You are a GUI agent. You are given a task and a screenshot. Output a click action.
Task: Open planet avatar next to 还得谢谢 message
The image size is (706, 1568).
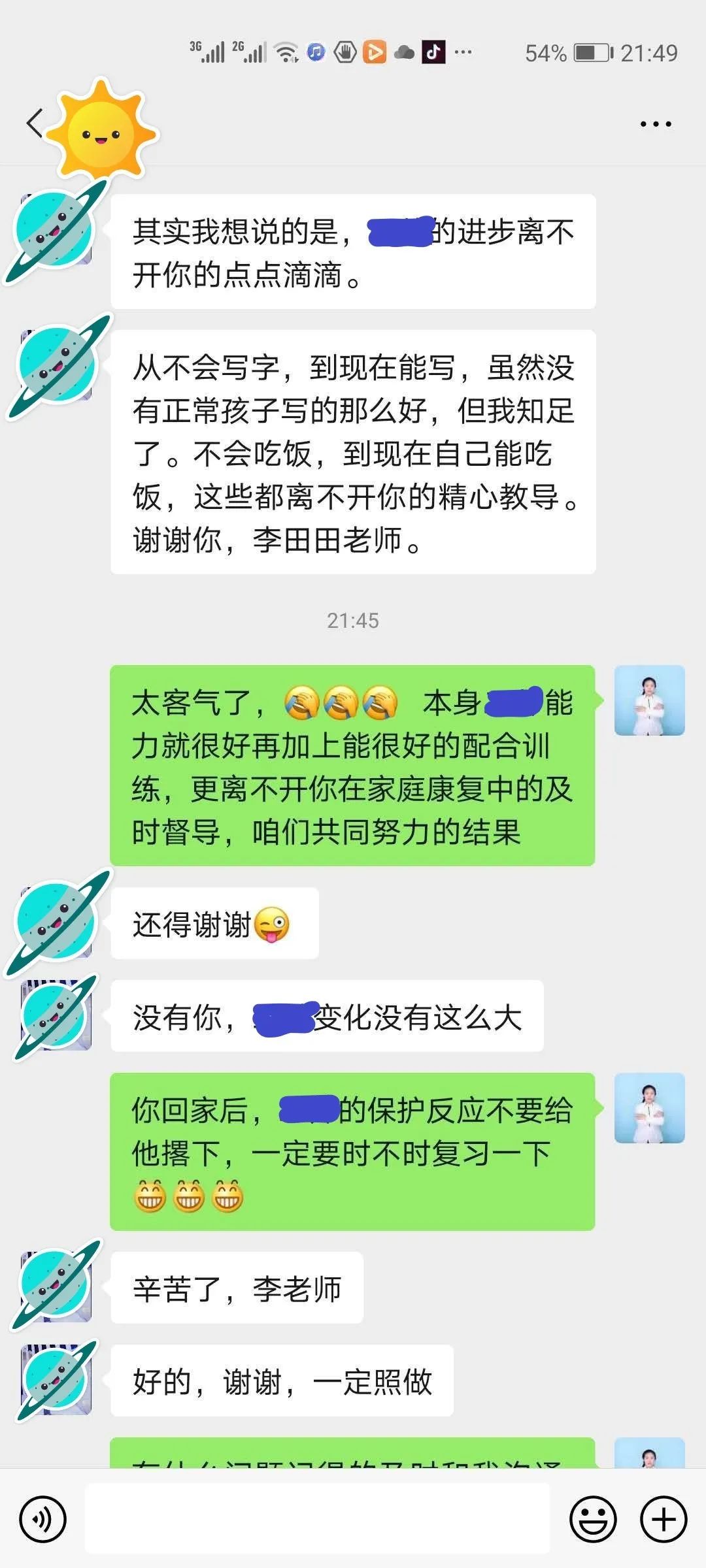[x=56, y=923]
